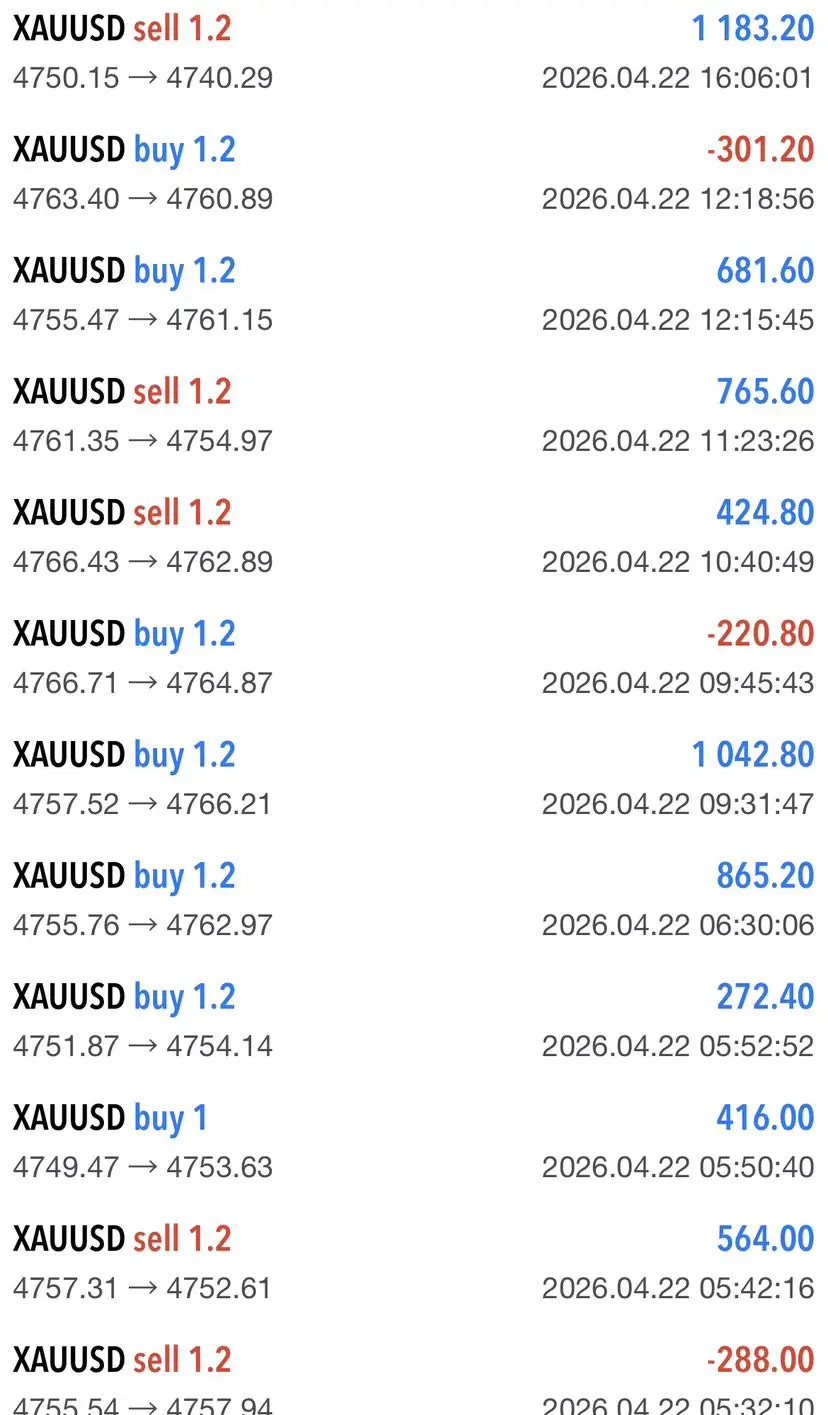Tap the sell trade with 765.60 profit
The height and width of the screenshot is (1415, 828).
tap(414, 415)
